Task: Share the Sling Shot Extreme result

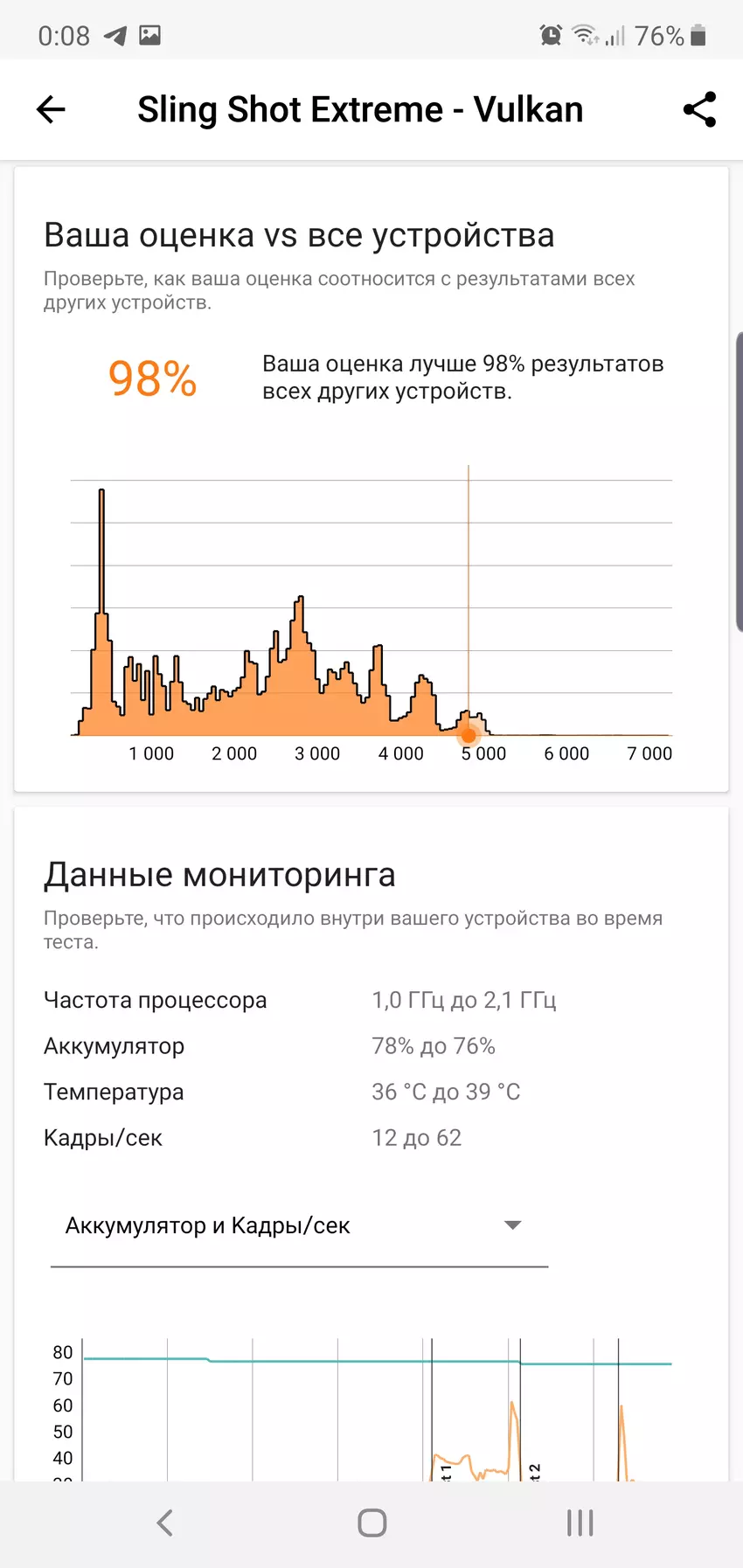Action: point(699,109)
